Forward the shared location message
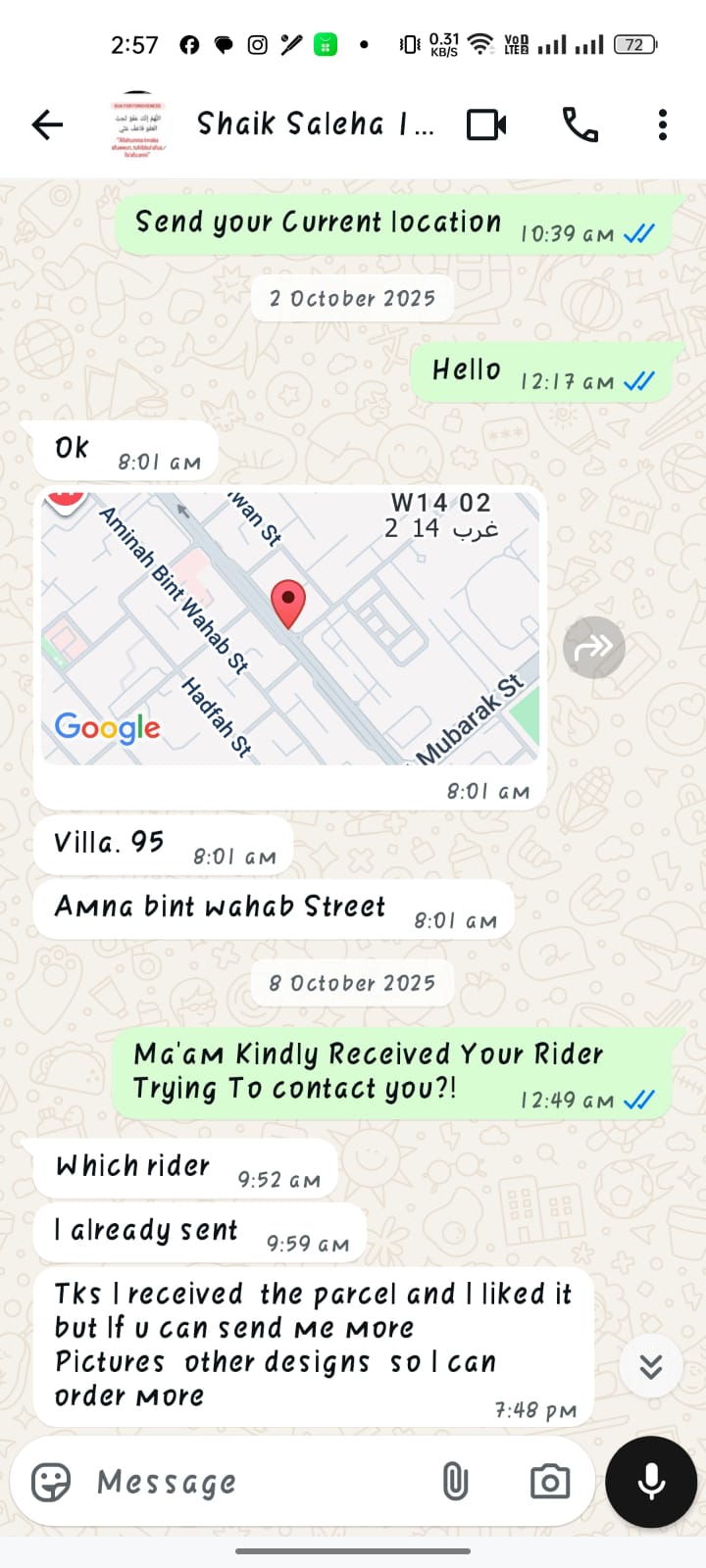Viewport: 706px width, 1568px height. (594, 648)
